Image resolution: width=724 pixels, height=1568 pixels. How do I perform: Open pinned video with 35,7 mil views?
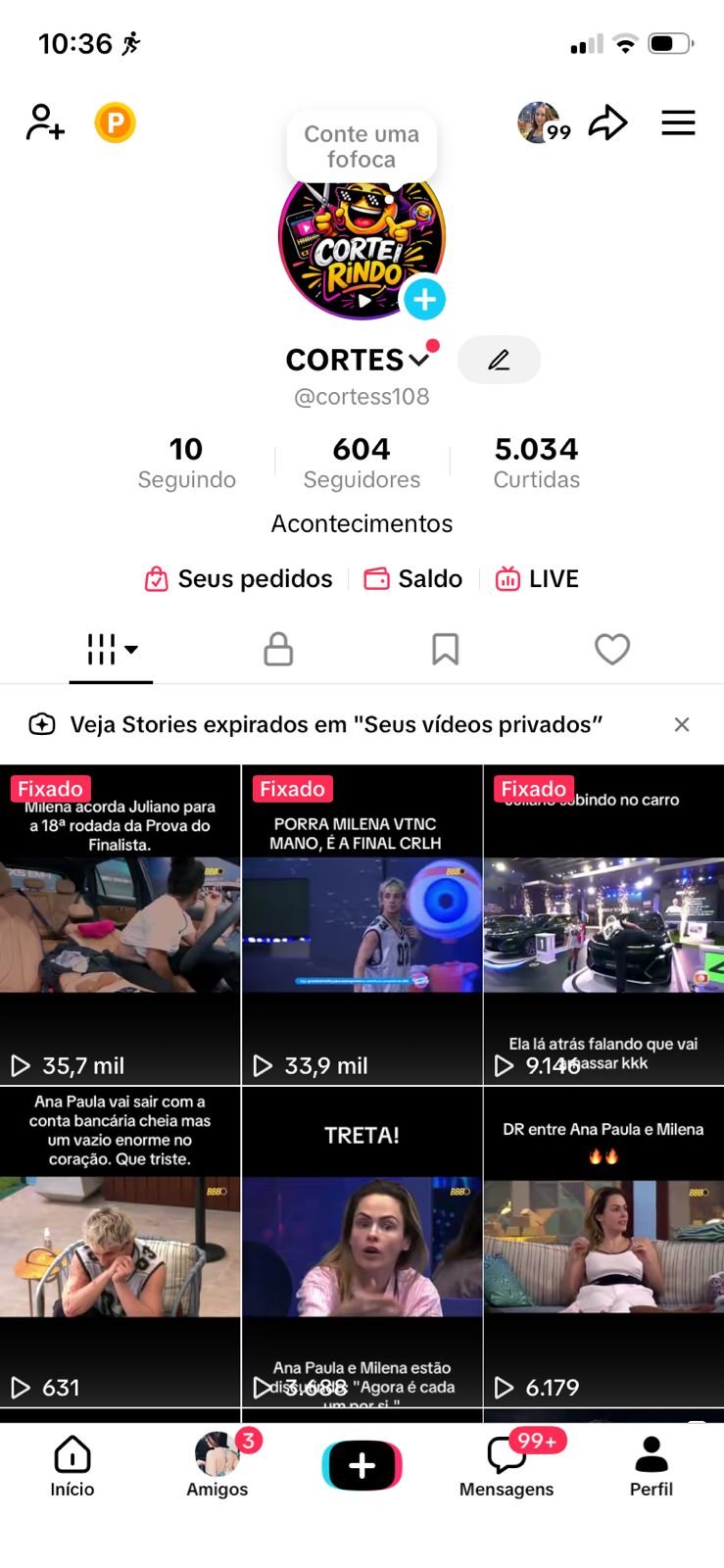(120, 925)
